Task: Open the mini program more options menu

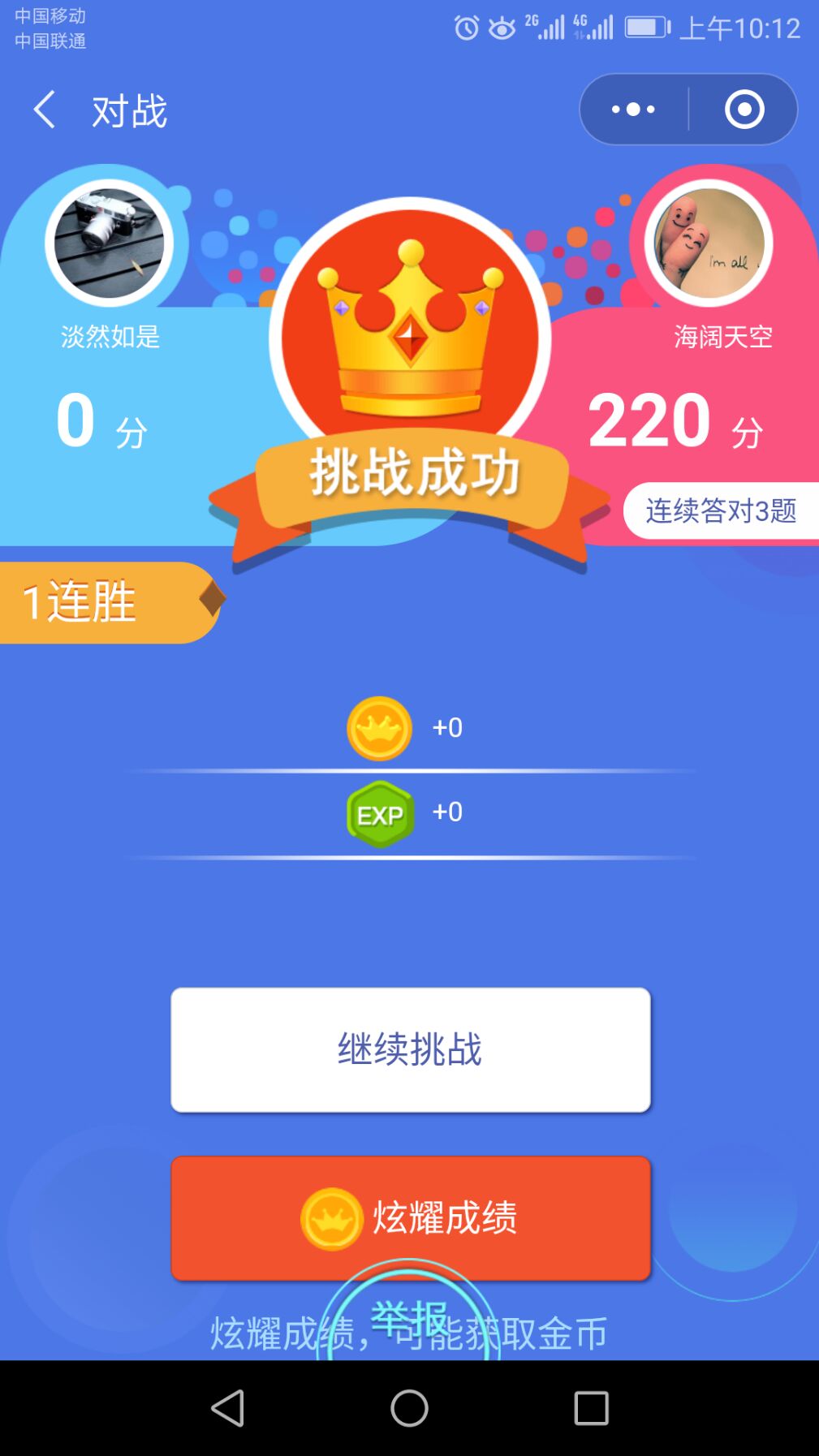Action: tap(634, 110)
